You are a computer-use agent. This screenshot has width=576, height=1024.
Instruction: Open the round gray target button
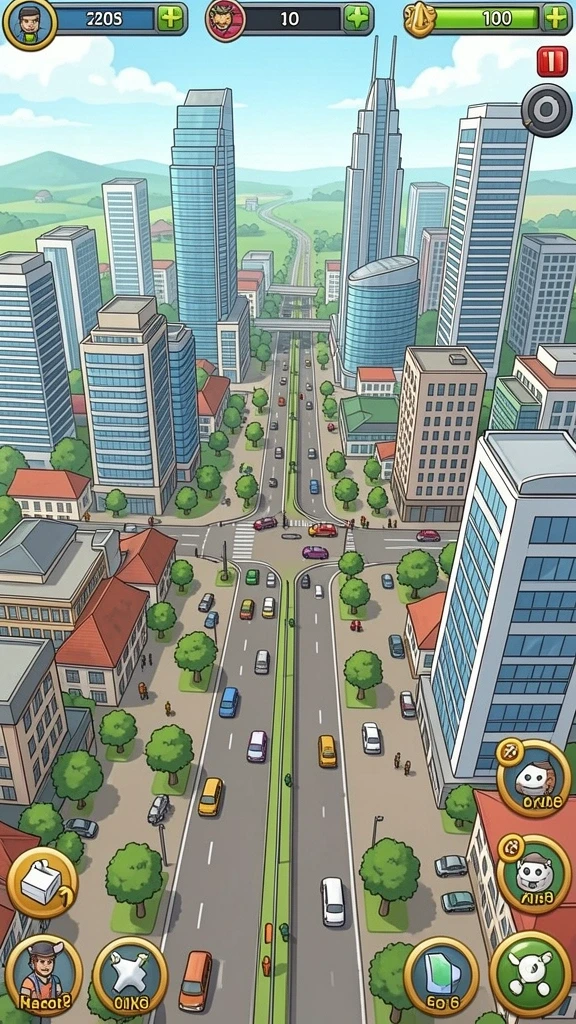click(547, 110)
